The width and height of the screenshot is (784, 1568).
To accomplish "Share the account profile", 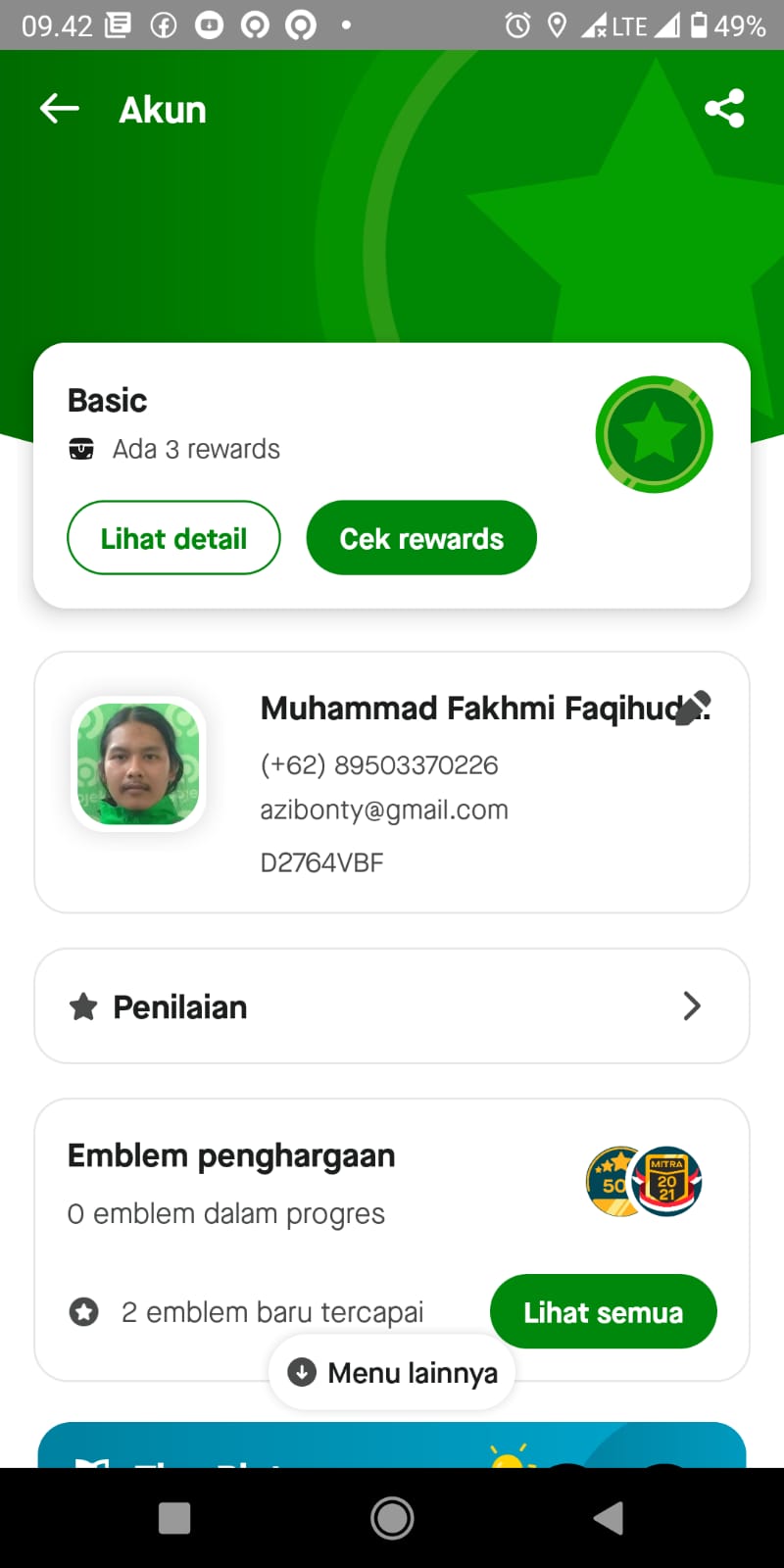I will 724,109.
